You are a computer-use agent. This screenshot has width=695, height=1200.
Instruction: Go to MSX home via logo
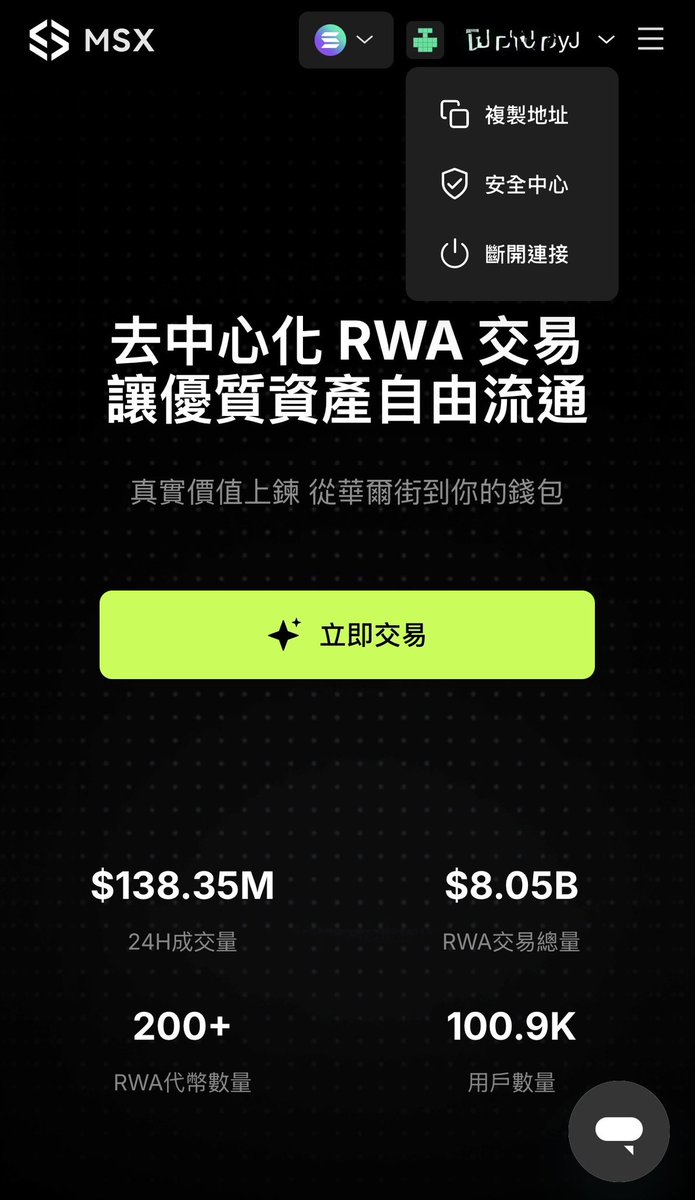coord(91,40)
